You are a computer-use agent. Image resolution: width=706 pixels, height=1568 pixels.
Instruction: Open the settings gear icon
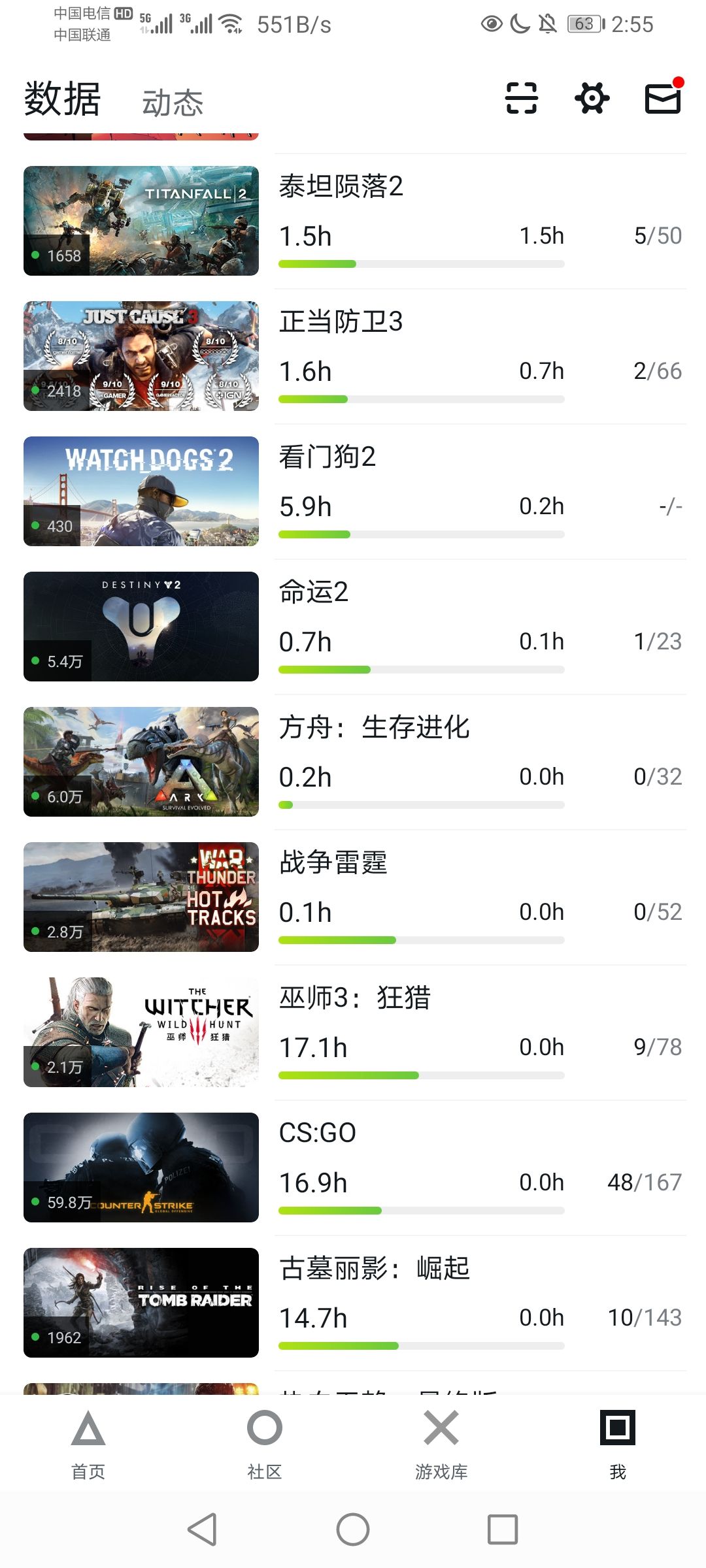[x=592, y=98]
